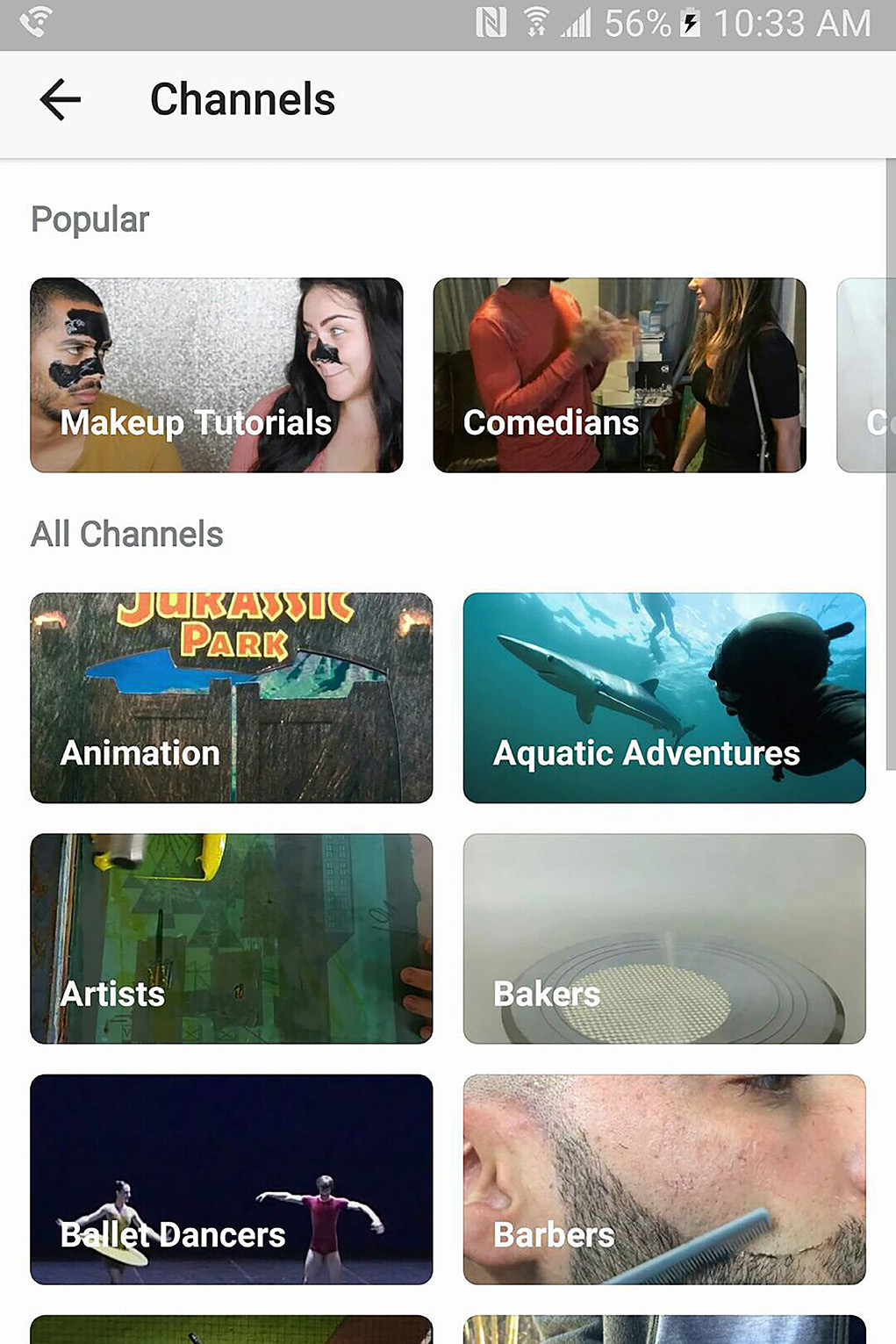This screenshot has height=1344, width=896.
Task: Browse the Animation channel
Action: [232, 698]
